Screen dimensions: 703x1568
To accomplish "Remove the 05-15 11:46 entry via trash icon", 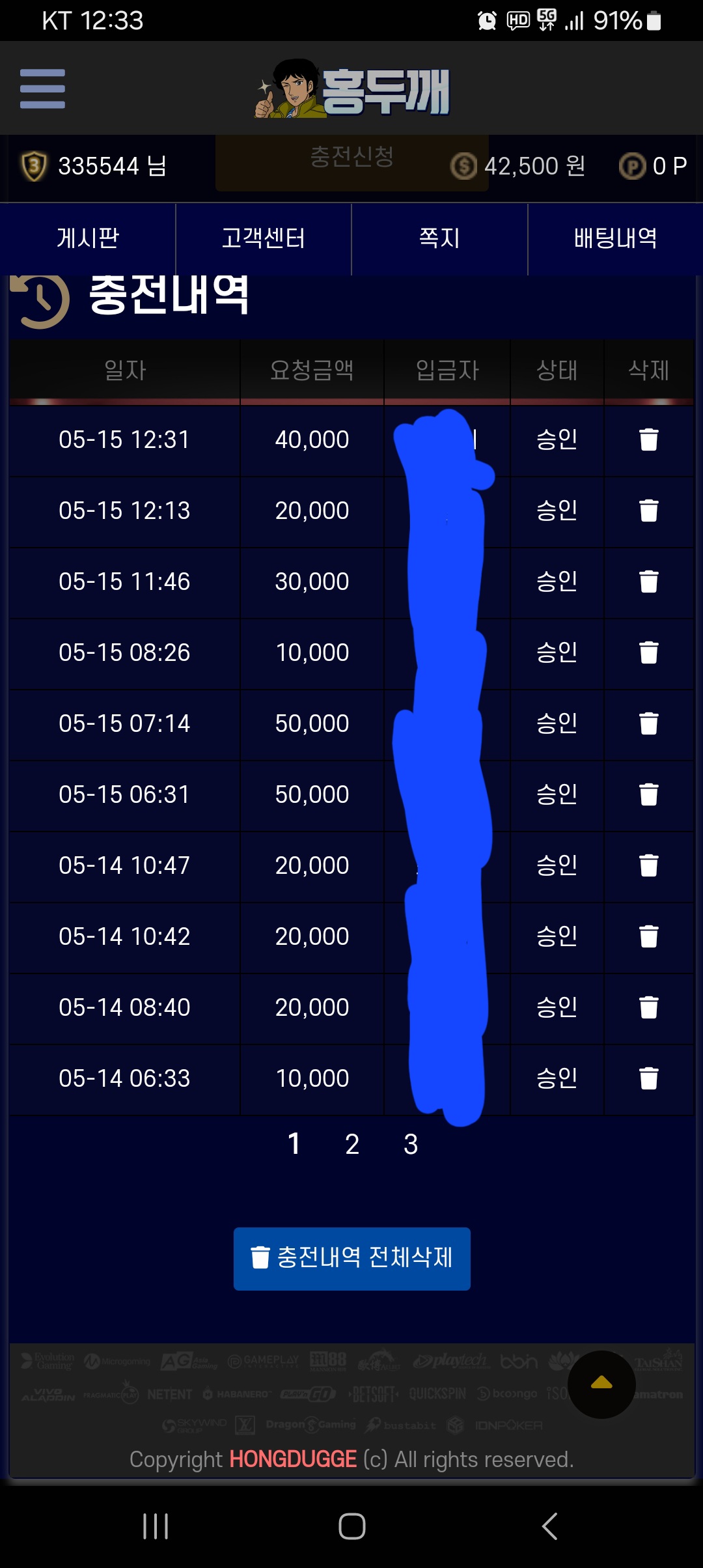I will click(649, 581).
